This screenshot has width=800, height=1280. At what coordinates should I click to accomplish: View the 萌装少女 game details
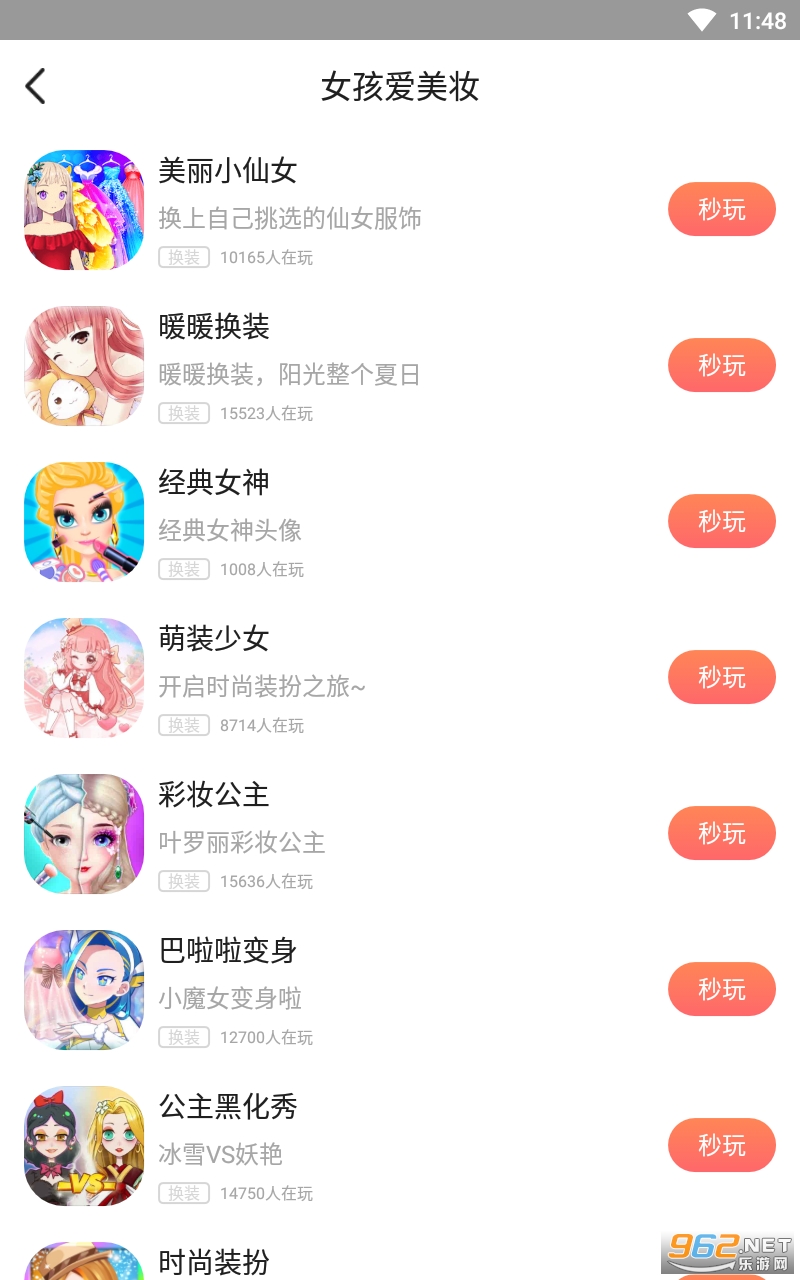click(x=214, y=639)
